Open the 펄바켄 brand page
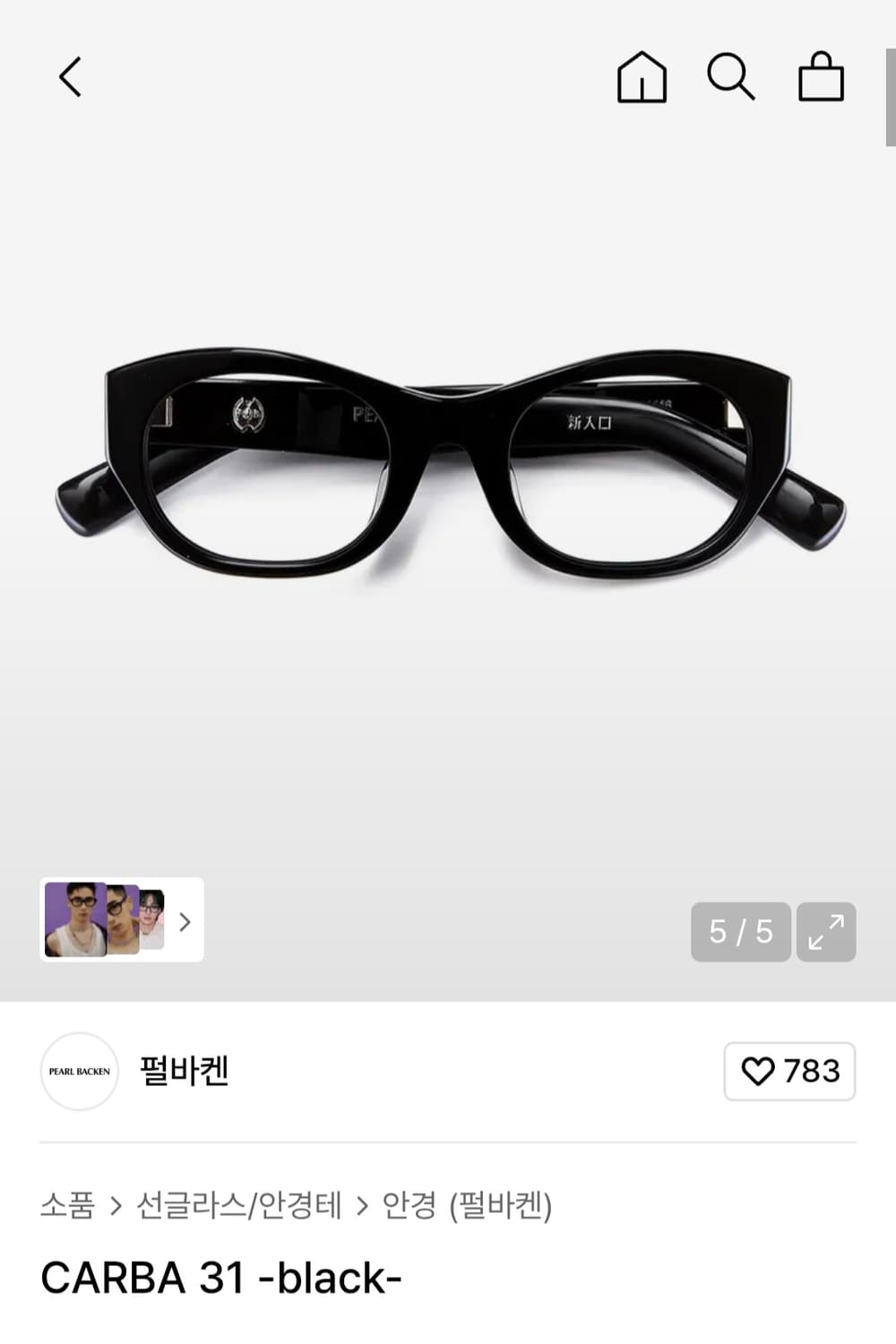Viewport: 896px width, 1344px height. click(185, 1072)
